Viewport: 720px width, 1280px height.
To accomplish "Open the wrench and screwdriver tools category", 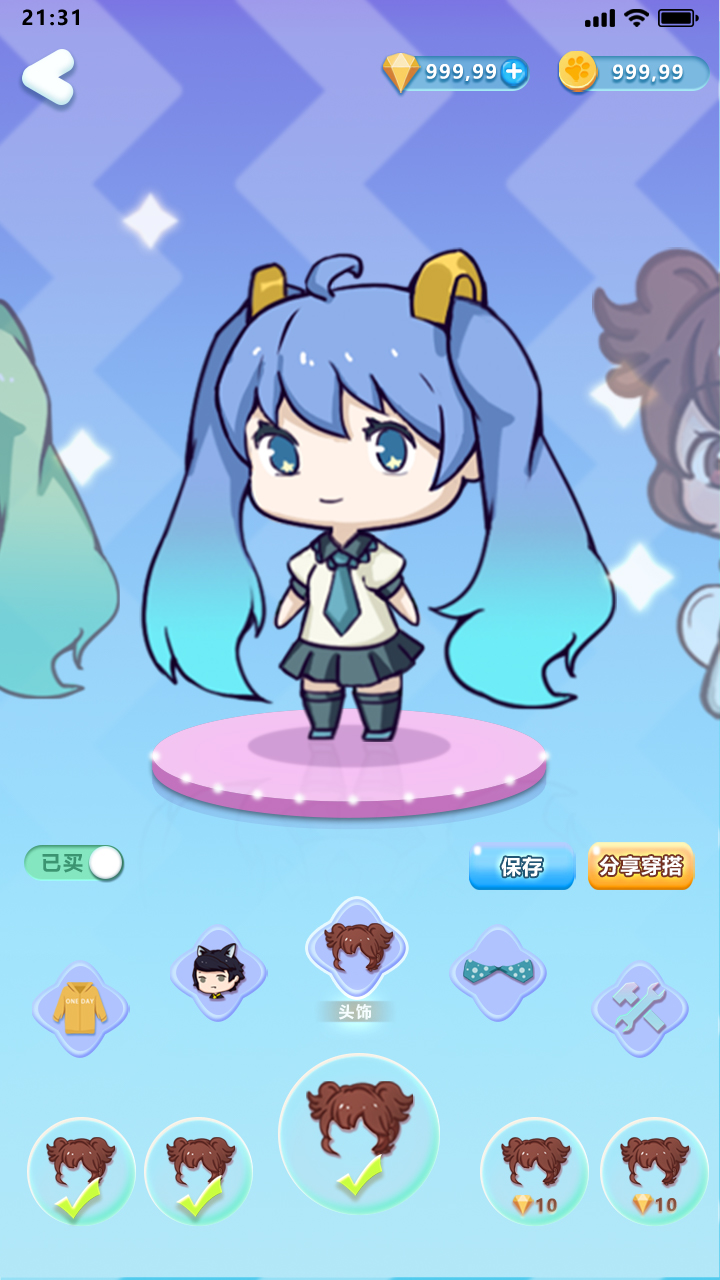I will coord(640,1008).
